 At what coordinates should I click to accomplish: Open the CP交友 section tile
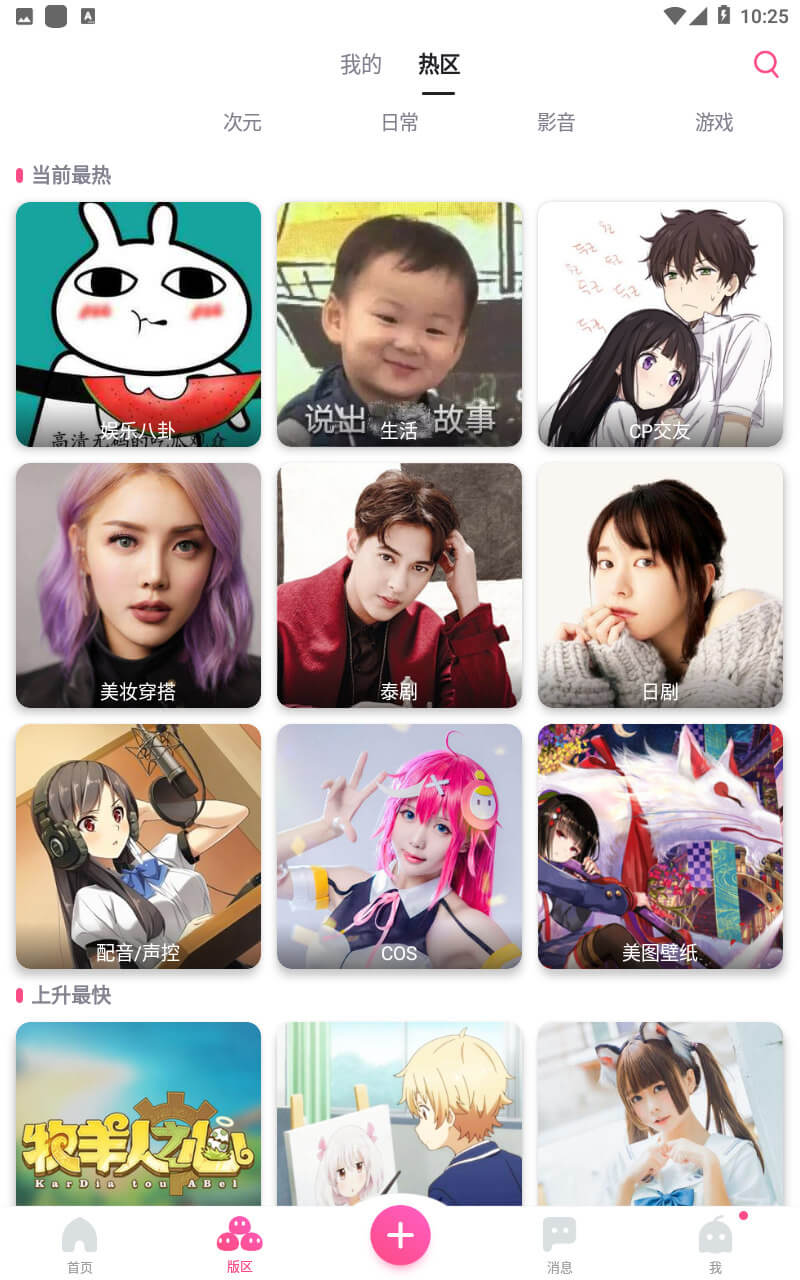660,324
